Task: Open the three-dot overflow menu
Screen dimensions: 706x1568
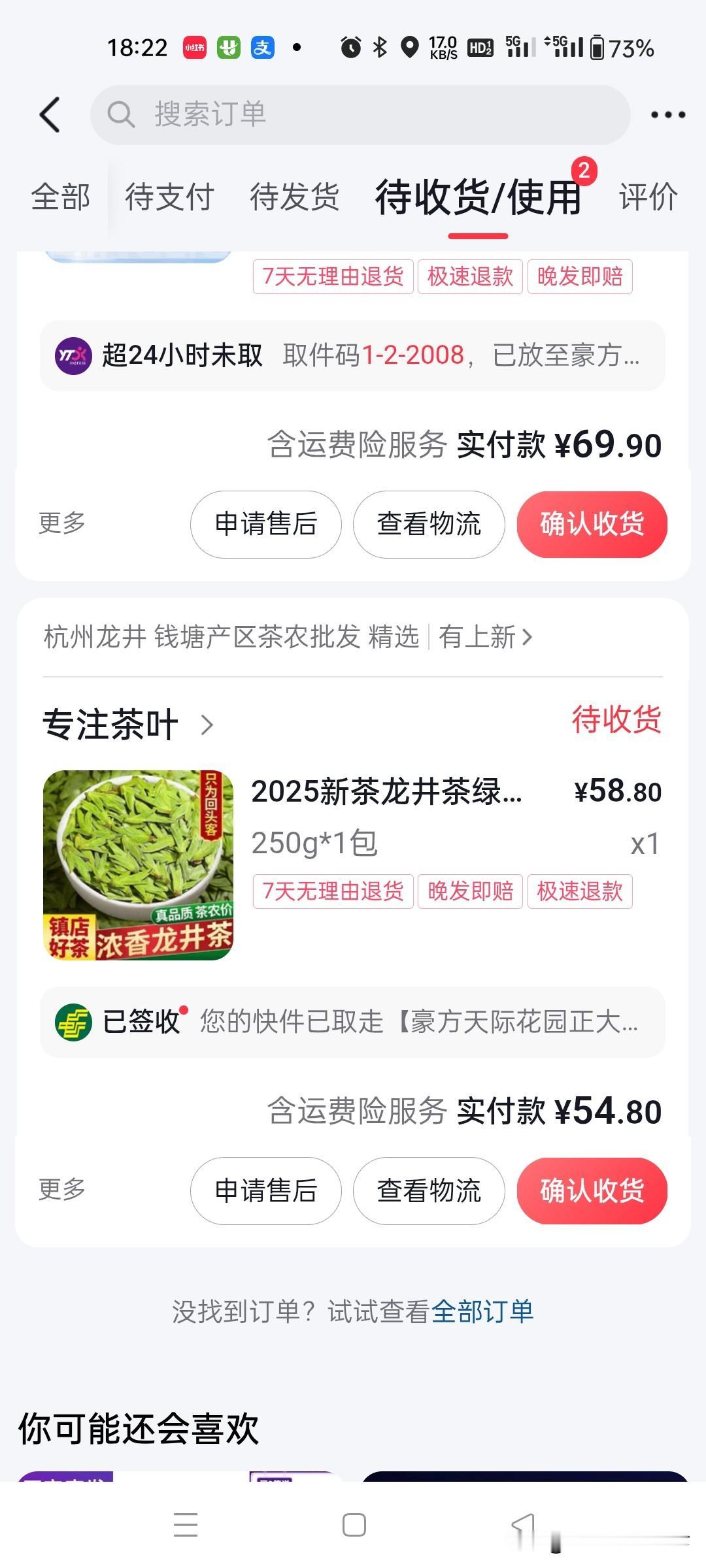Action: (667, 115)
